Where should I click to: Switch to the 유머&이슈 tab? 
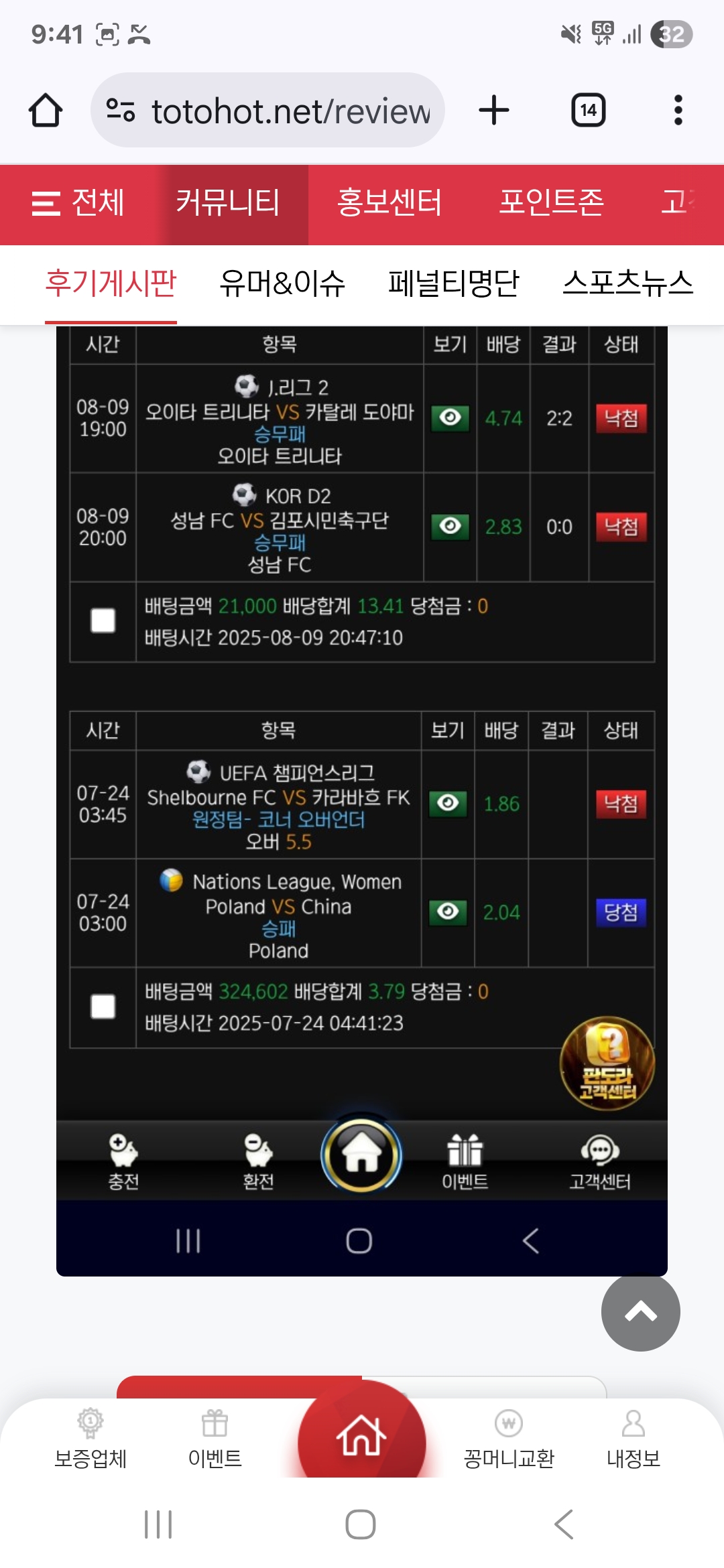pyautogui.click(x=282, y=283)
